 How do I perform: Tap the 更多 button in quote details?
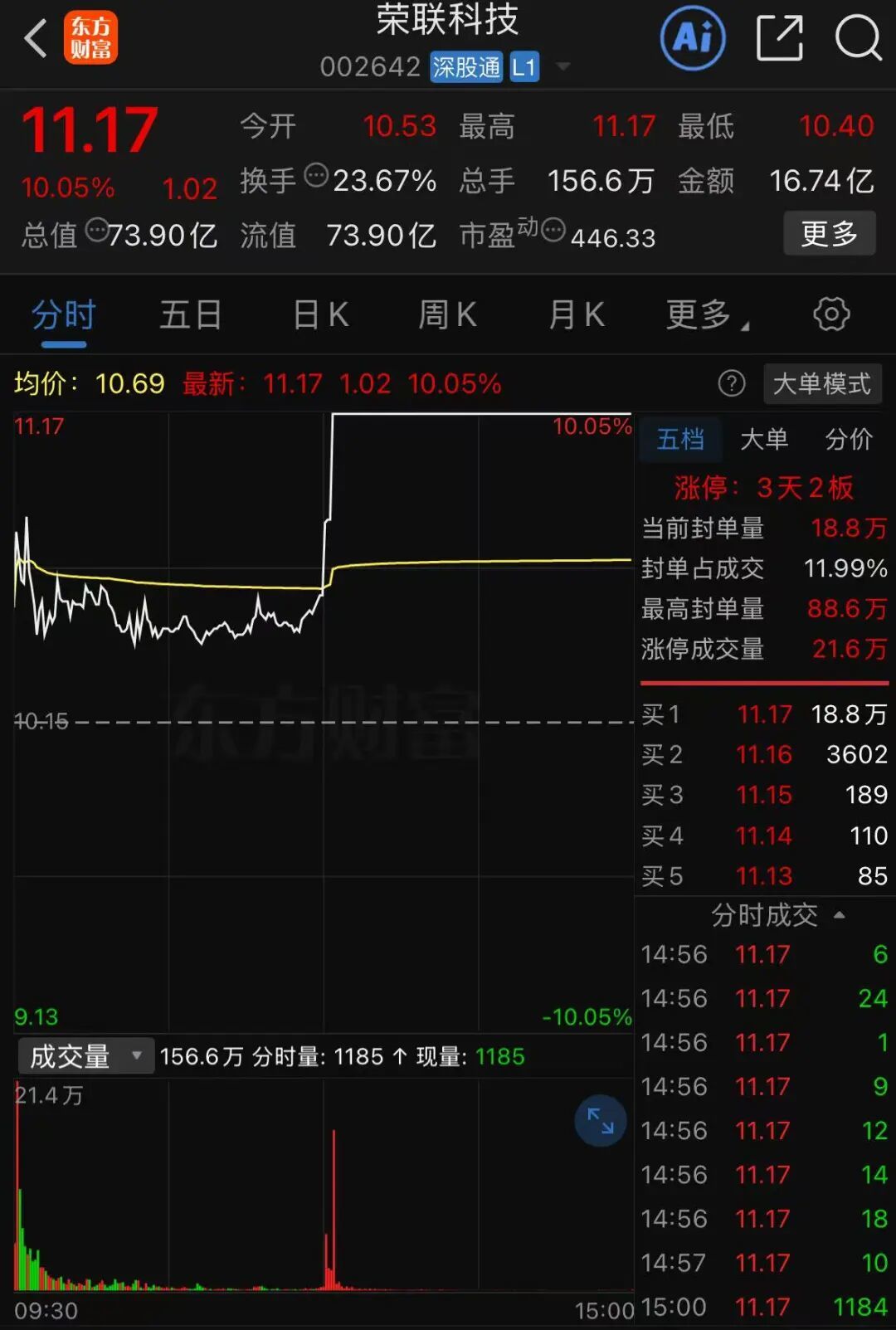click(x=829, y=234)
